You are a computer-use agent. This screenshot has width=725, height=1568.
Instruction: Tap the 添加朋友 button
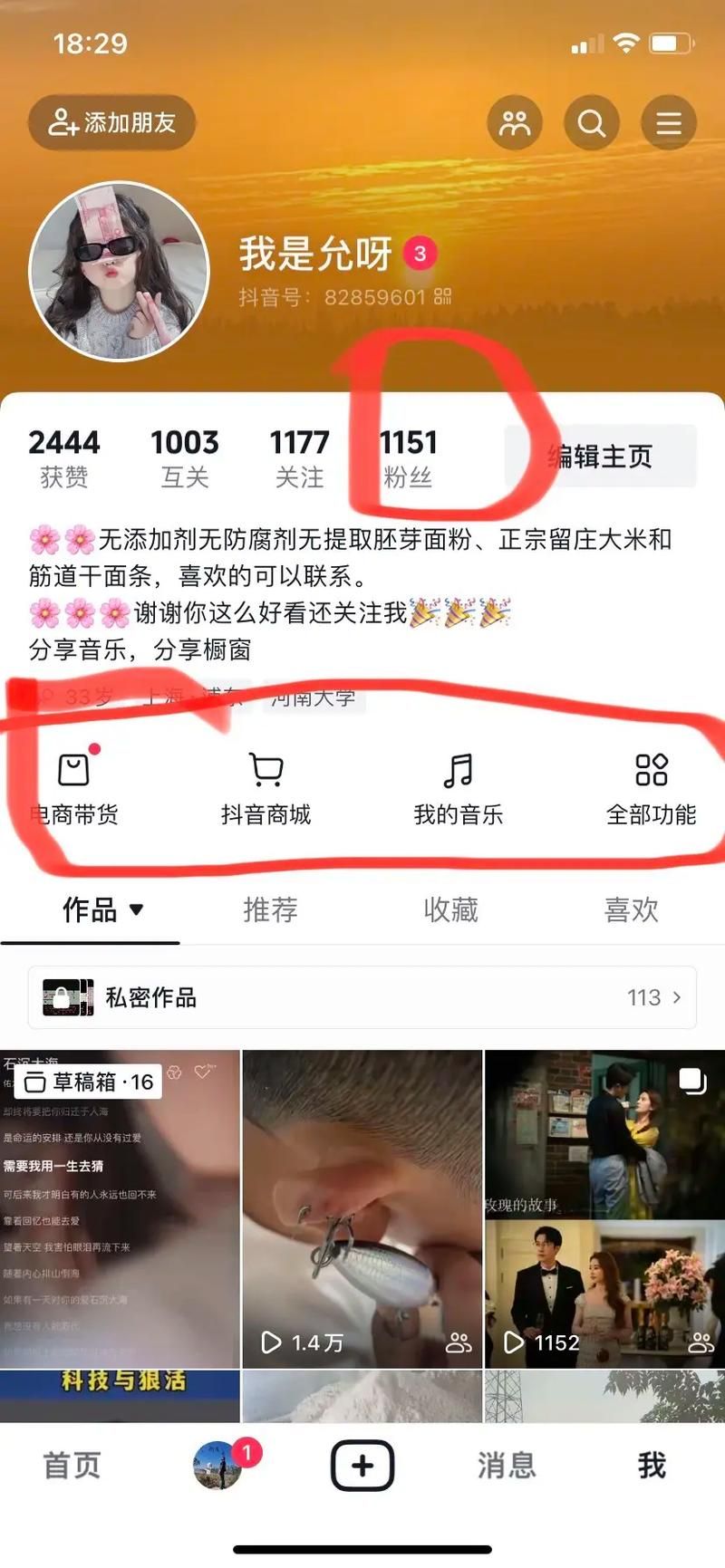coord(112,122)
